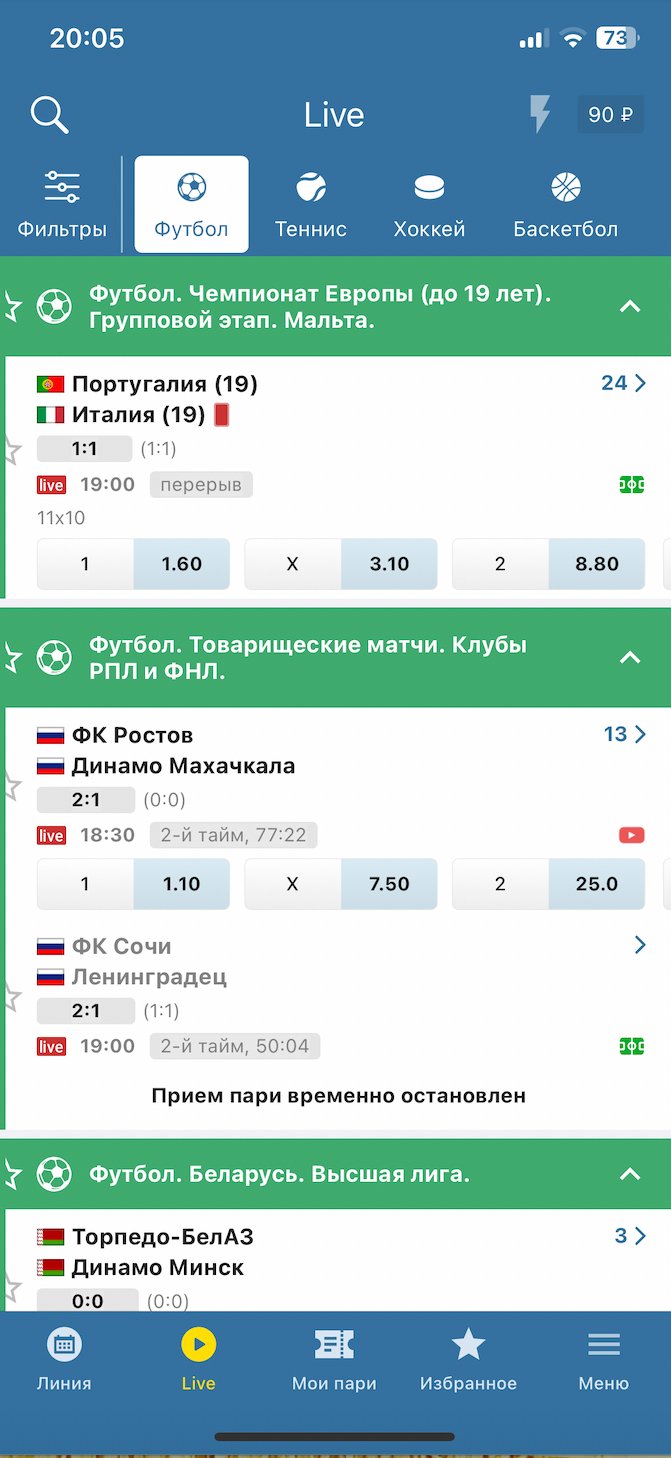The image size is (671, 1458).
Task: Switch to the Хоккей sport tab
Action: (429, 205)
